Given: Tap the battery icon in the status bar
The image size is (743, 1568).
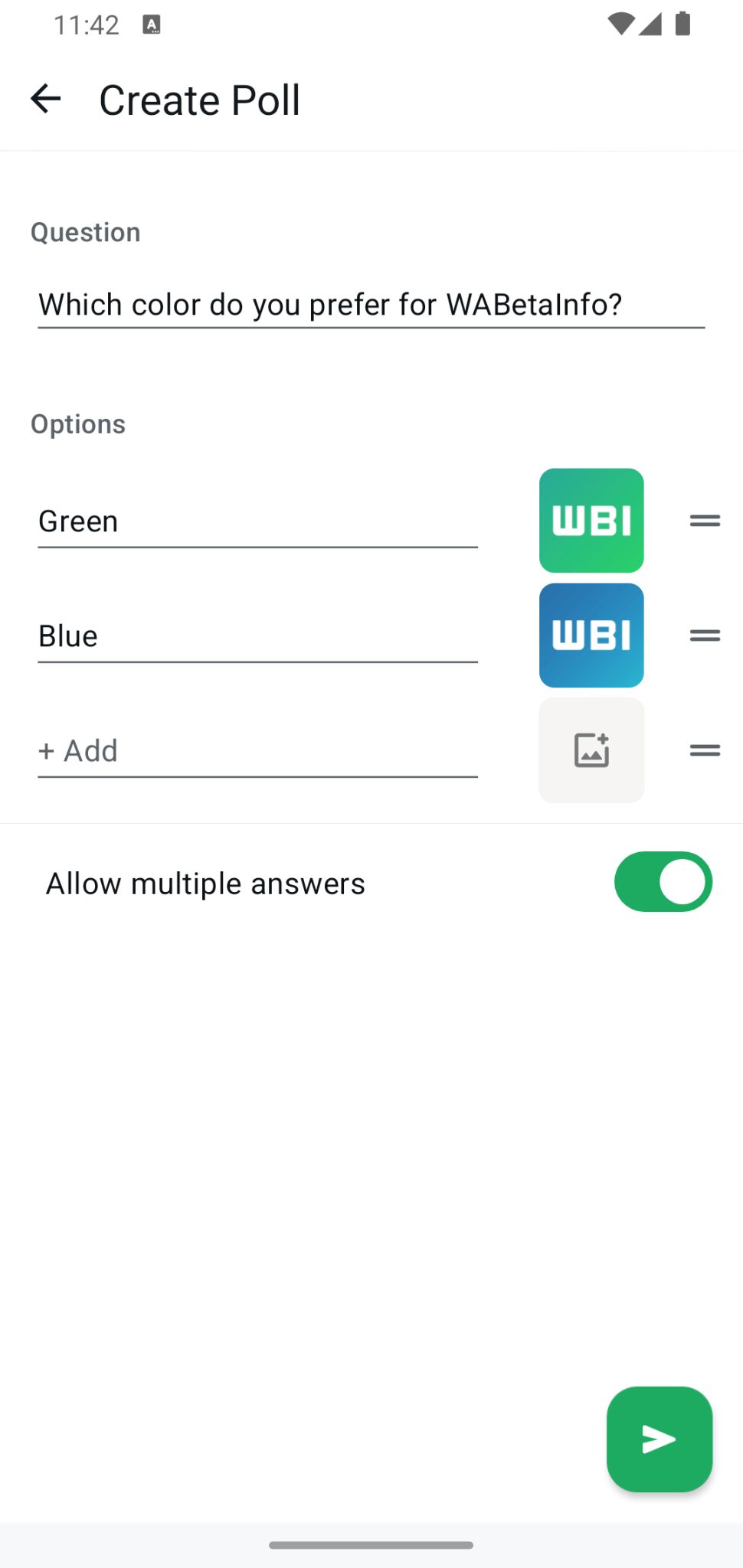Looking at the screenshot, I should 682,24.
